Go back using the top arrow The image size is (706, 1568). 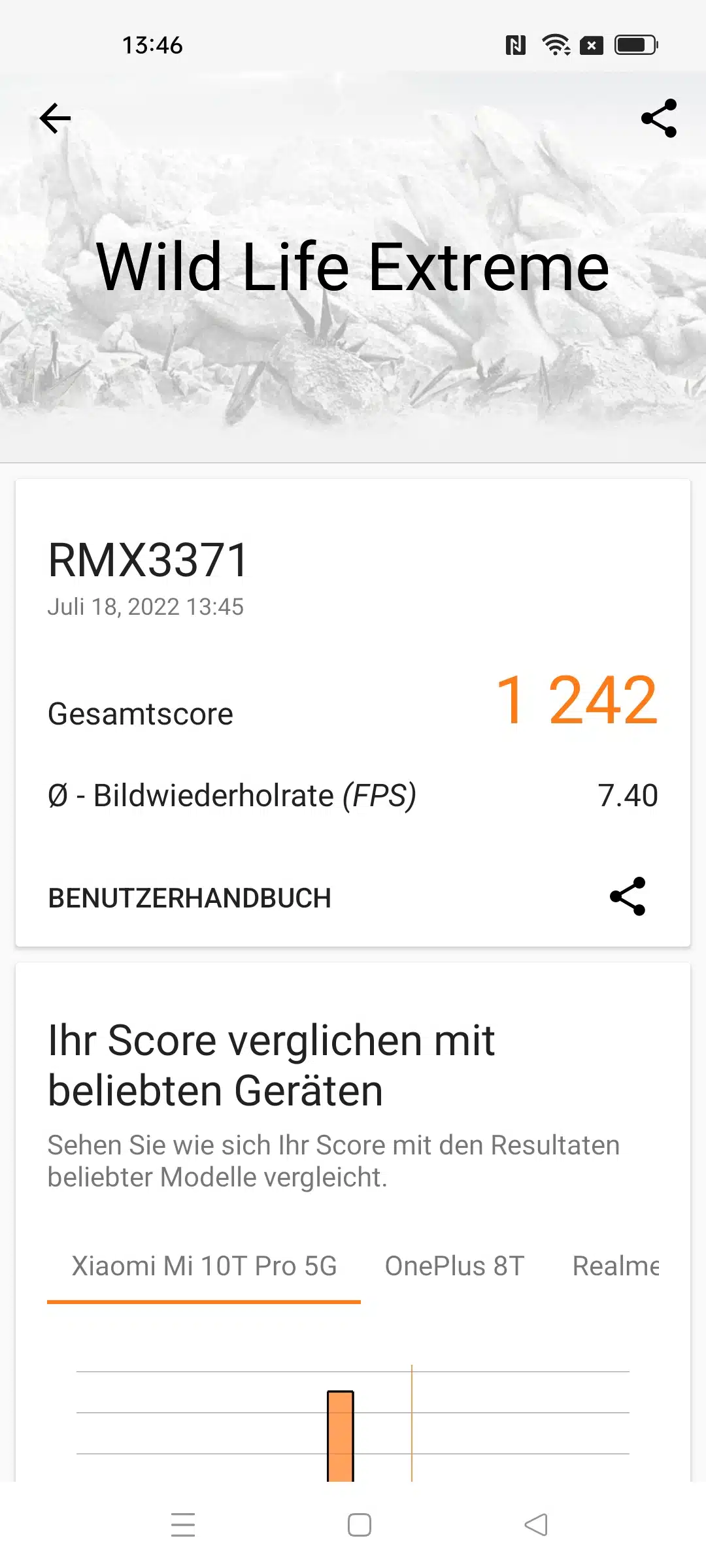55,118
